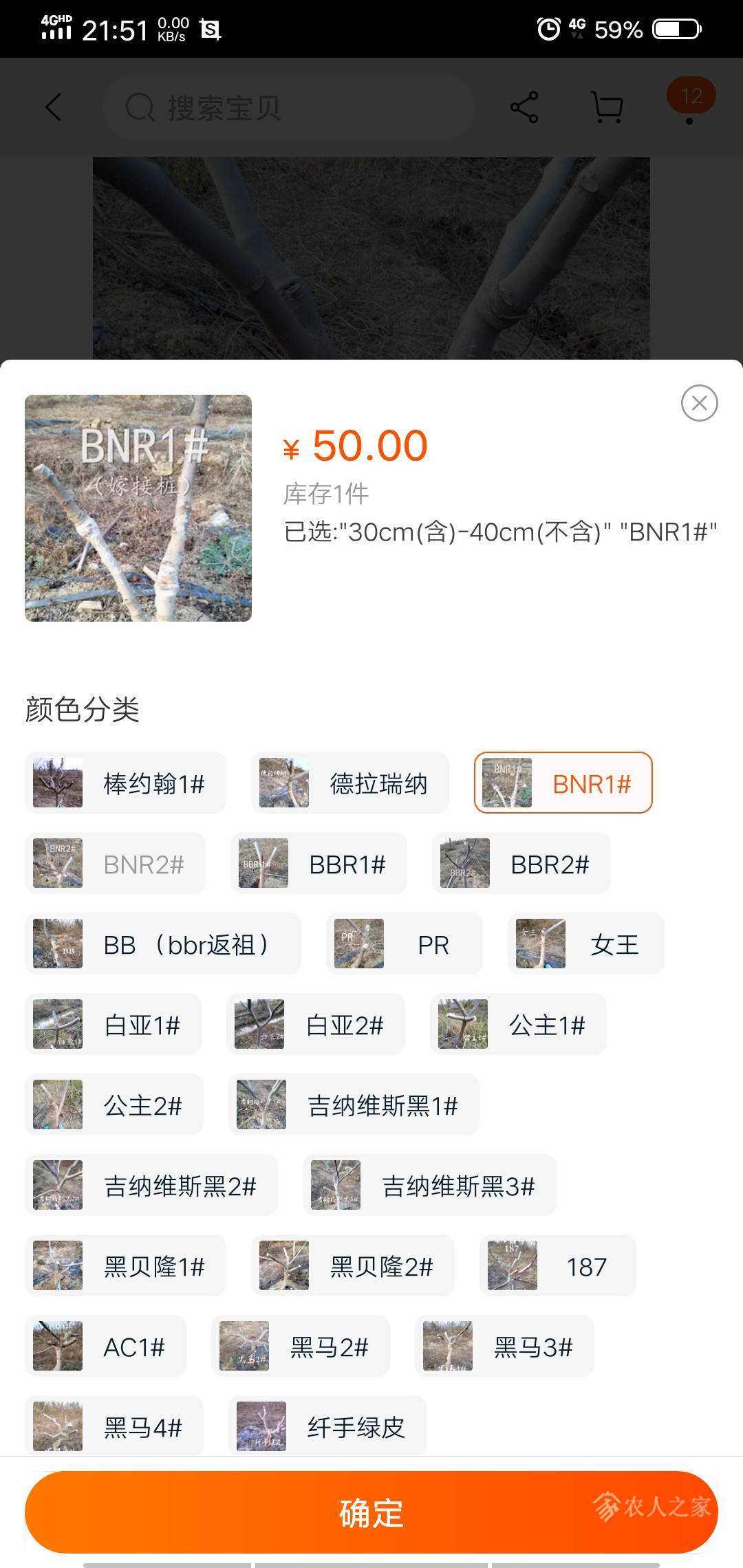
Task: Choose BB（bbr返祖）option
Action: 162,944
